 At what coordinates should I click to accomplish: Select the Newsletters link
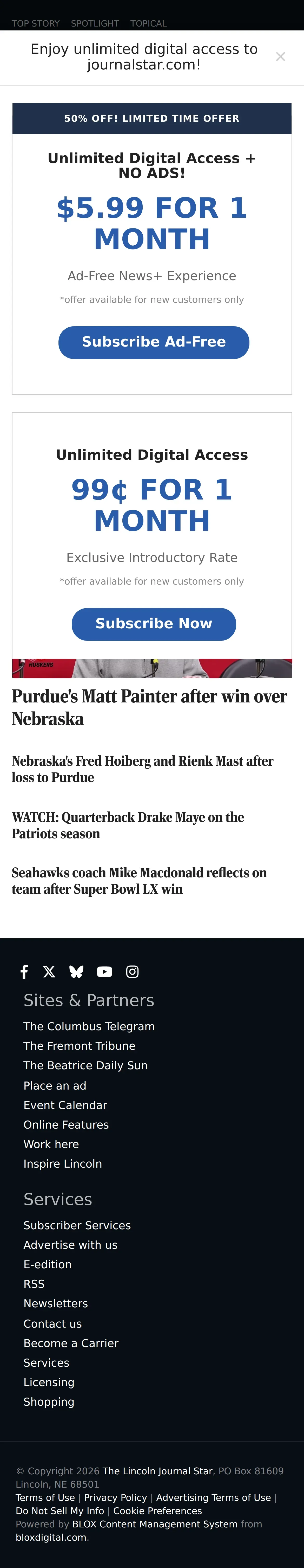(x=55, y=1303)
